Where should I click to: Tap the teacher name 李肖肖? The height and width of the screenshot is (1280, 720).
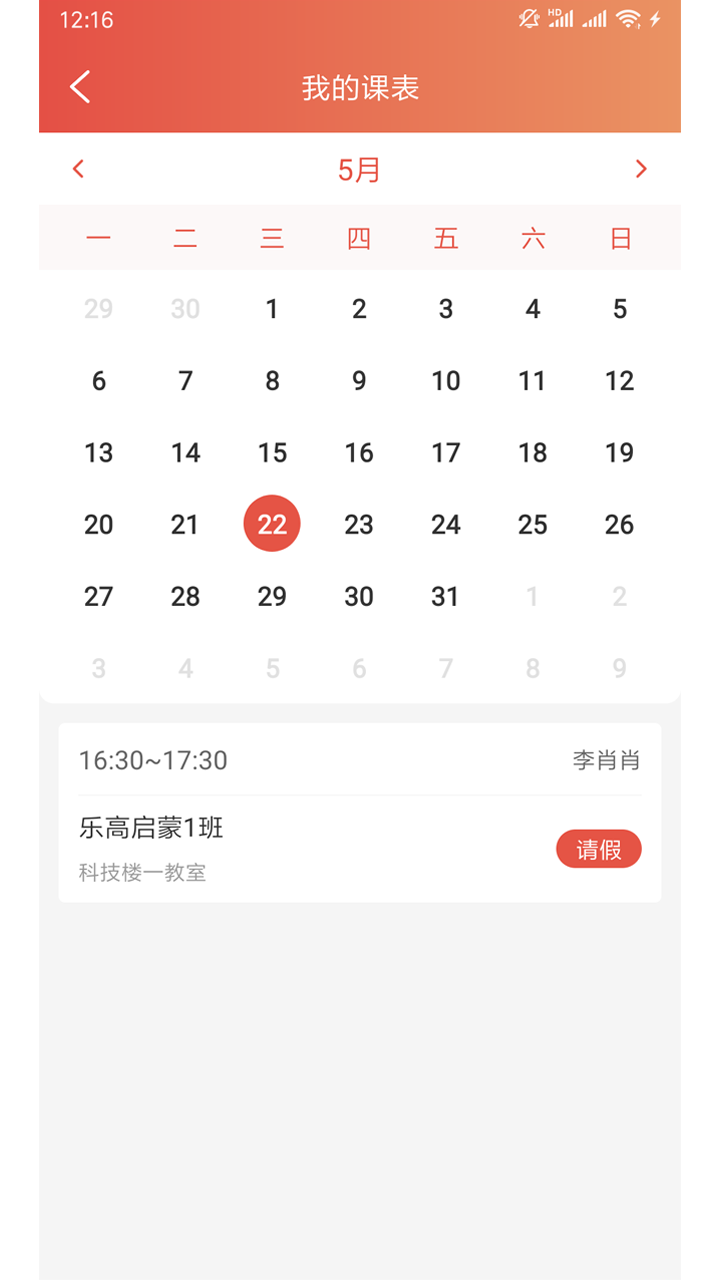[x=605, y=760]
